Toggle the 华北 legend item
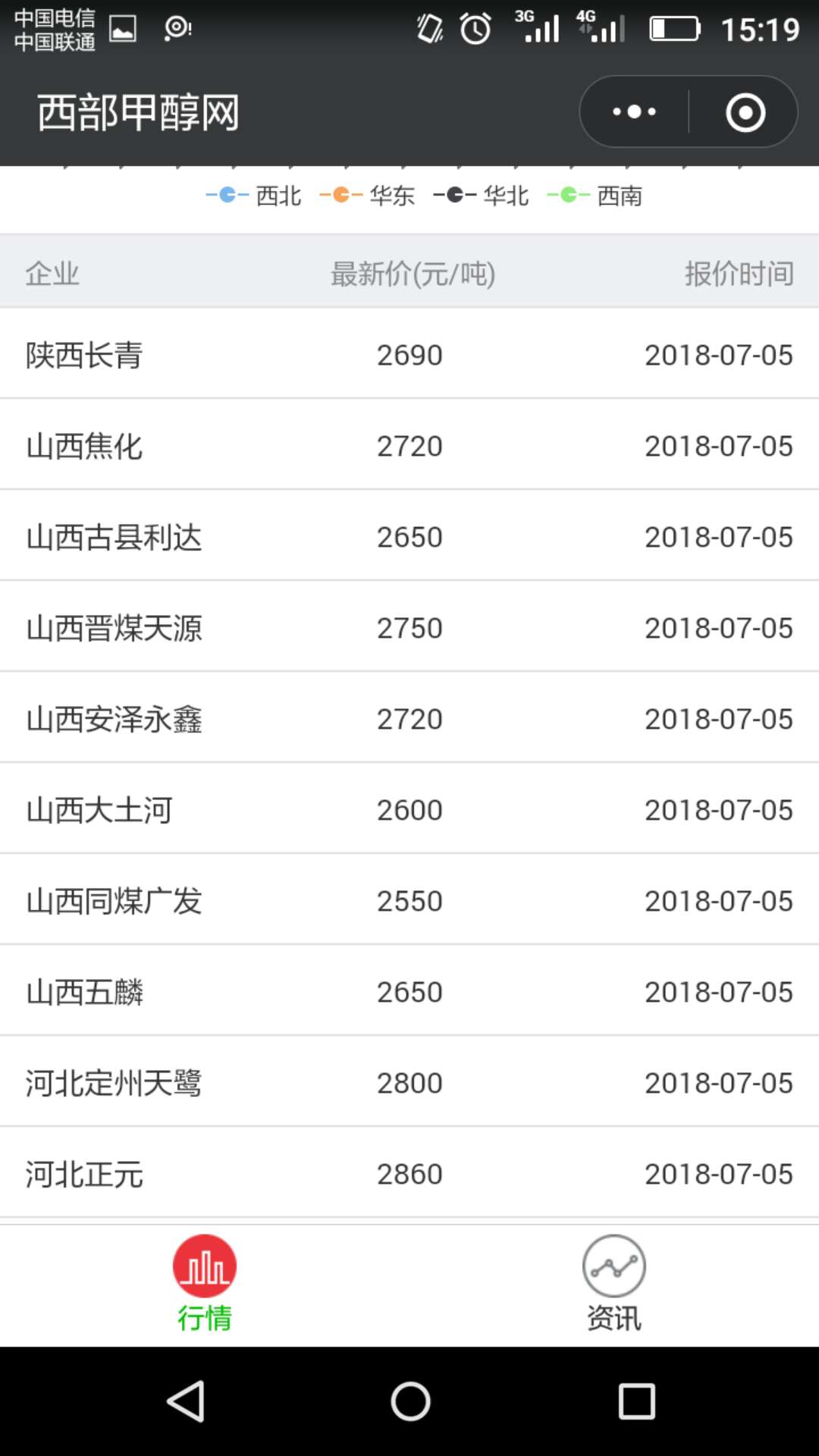Screen dimensions: 819x1456 click(482, 196)
